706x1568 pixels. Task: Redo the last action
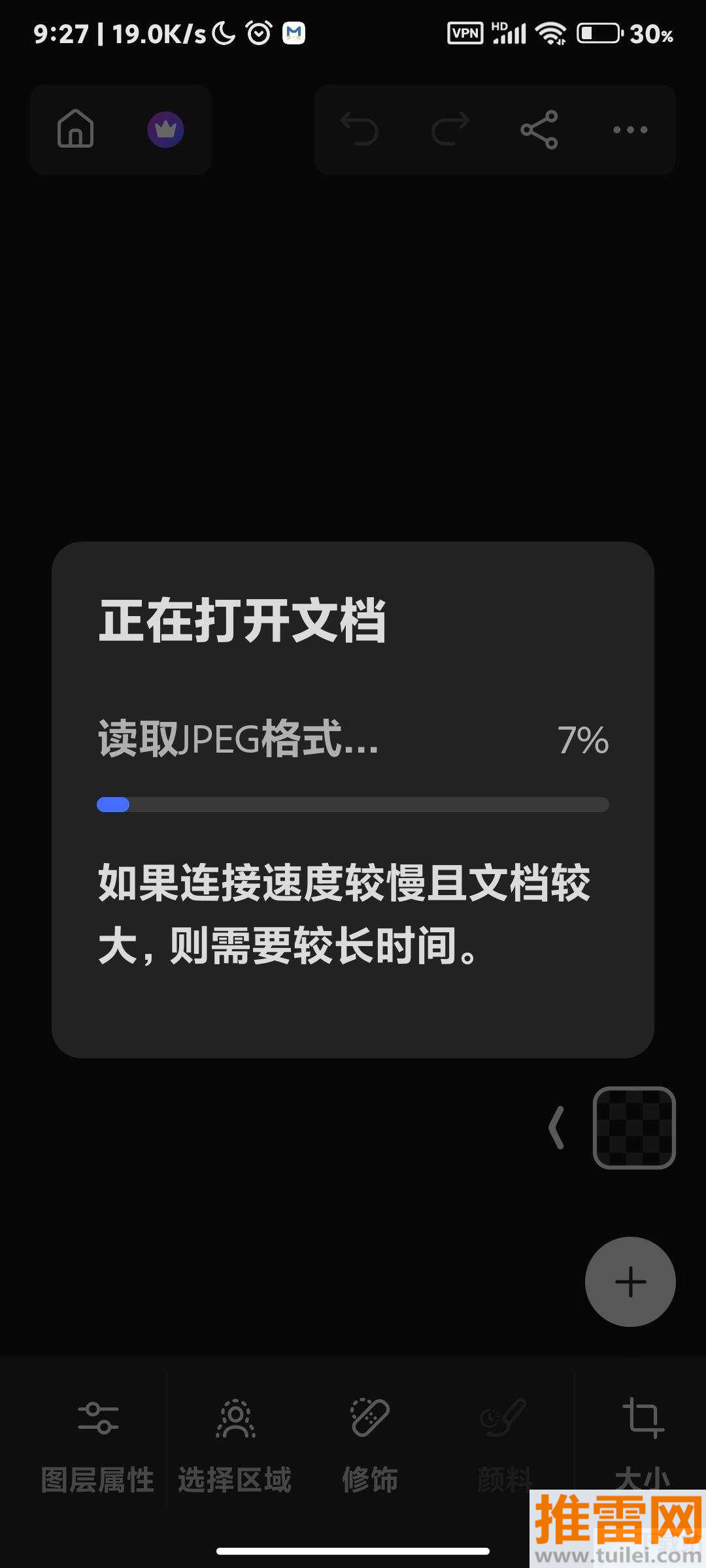[x=450, y=129]
